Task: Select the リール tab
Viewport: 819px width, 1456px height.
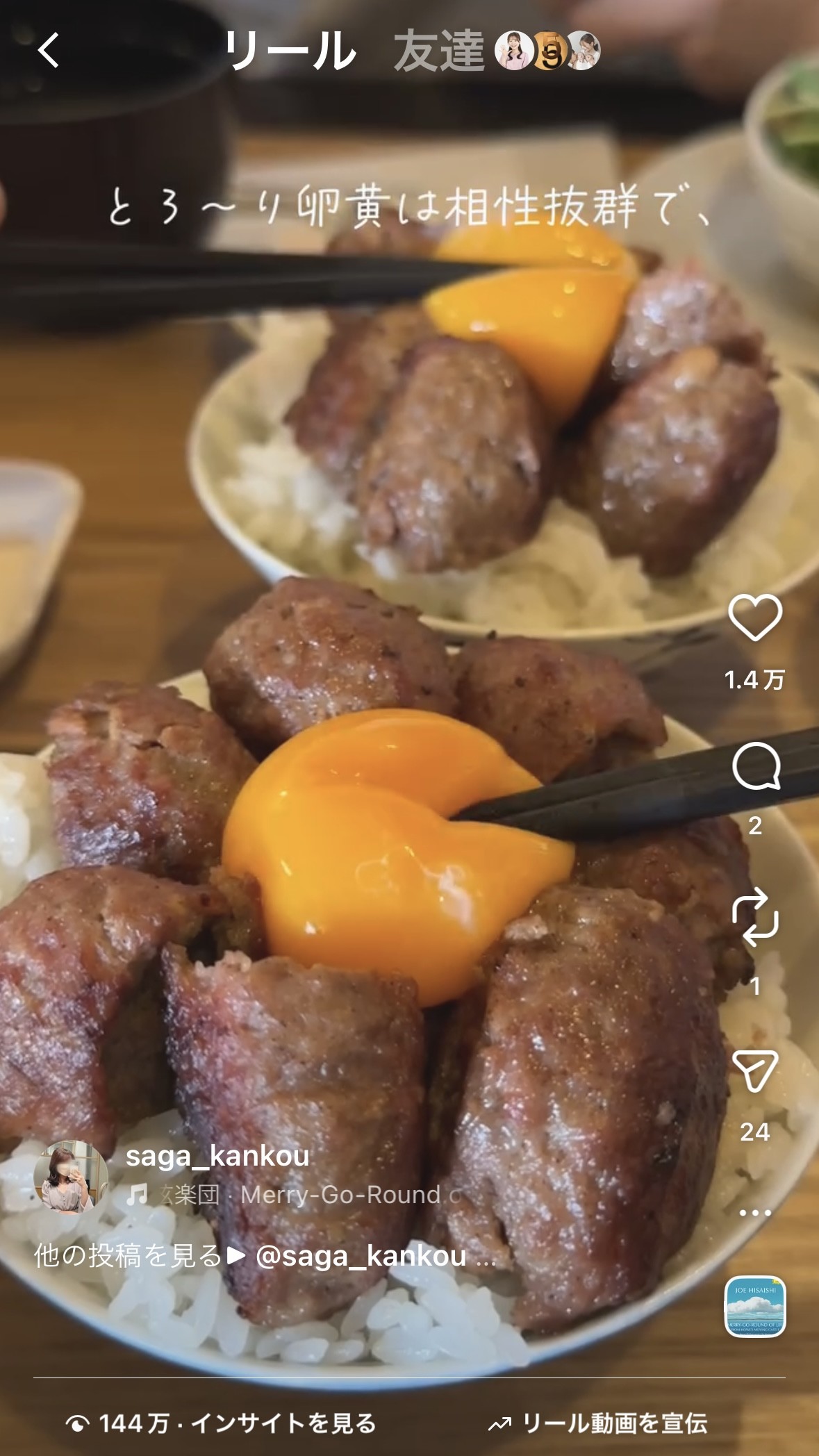Action: pos(290,51)
